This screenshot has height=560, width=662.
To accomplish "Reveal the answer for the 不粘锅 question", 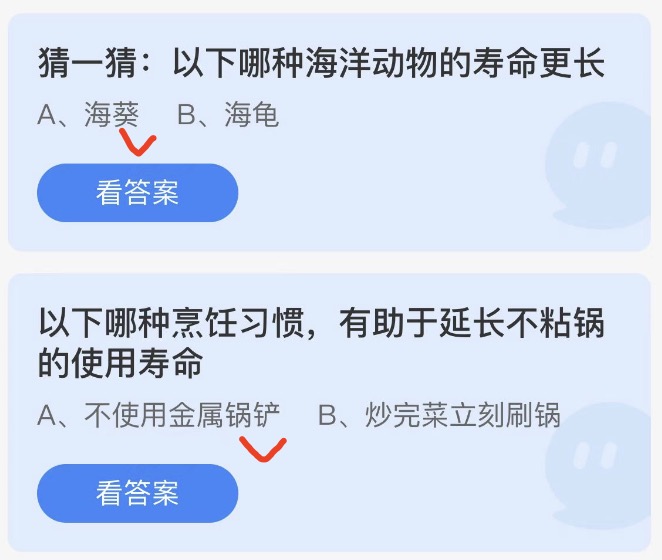I will 137,493.
